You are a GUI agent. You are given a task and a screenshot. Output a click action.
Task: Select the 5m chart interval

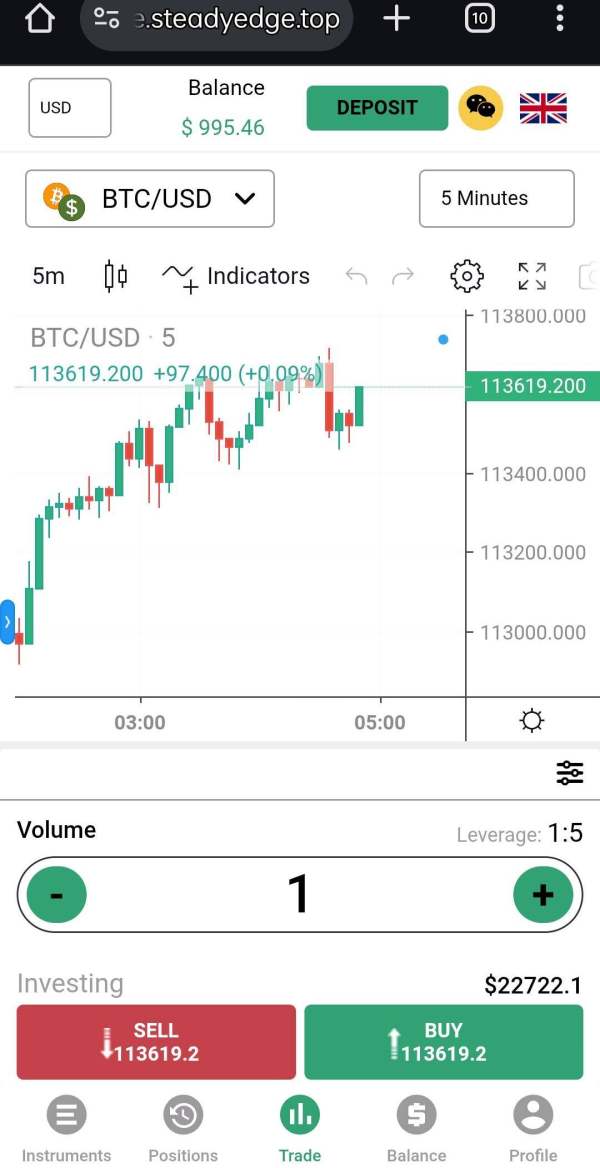coord(48,276)
